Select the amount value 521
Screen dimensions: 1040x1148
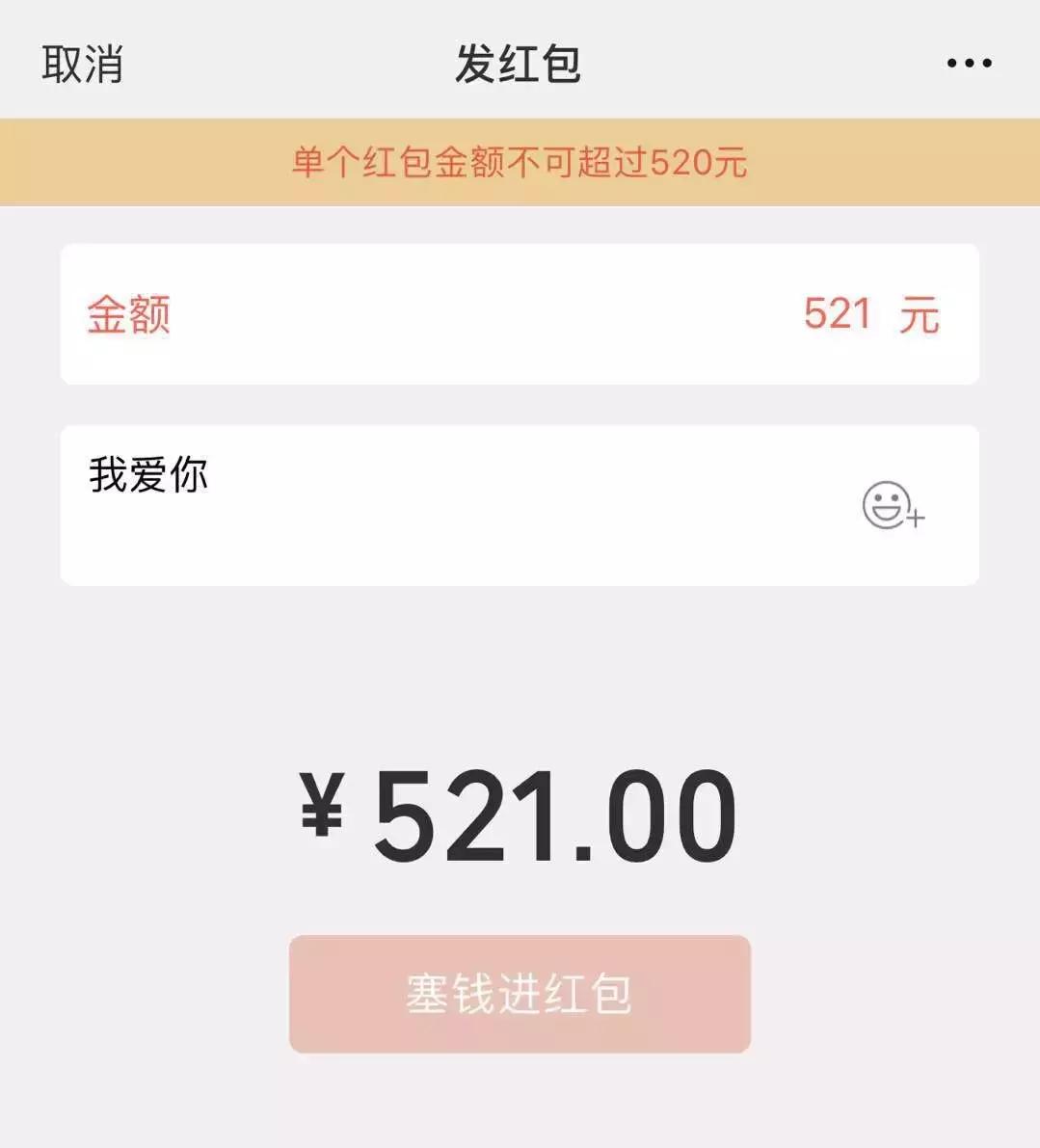pyautogui.click(x=838, y=313)
